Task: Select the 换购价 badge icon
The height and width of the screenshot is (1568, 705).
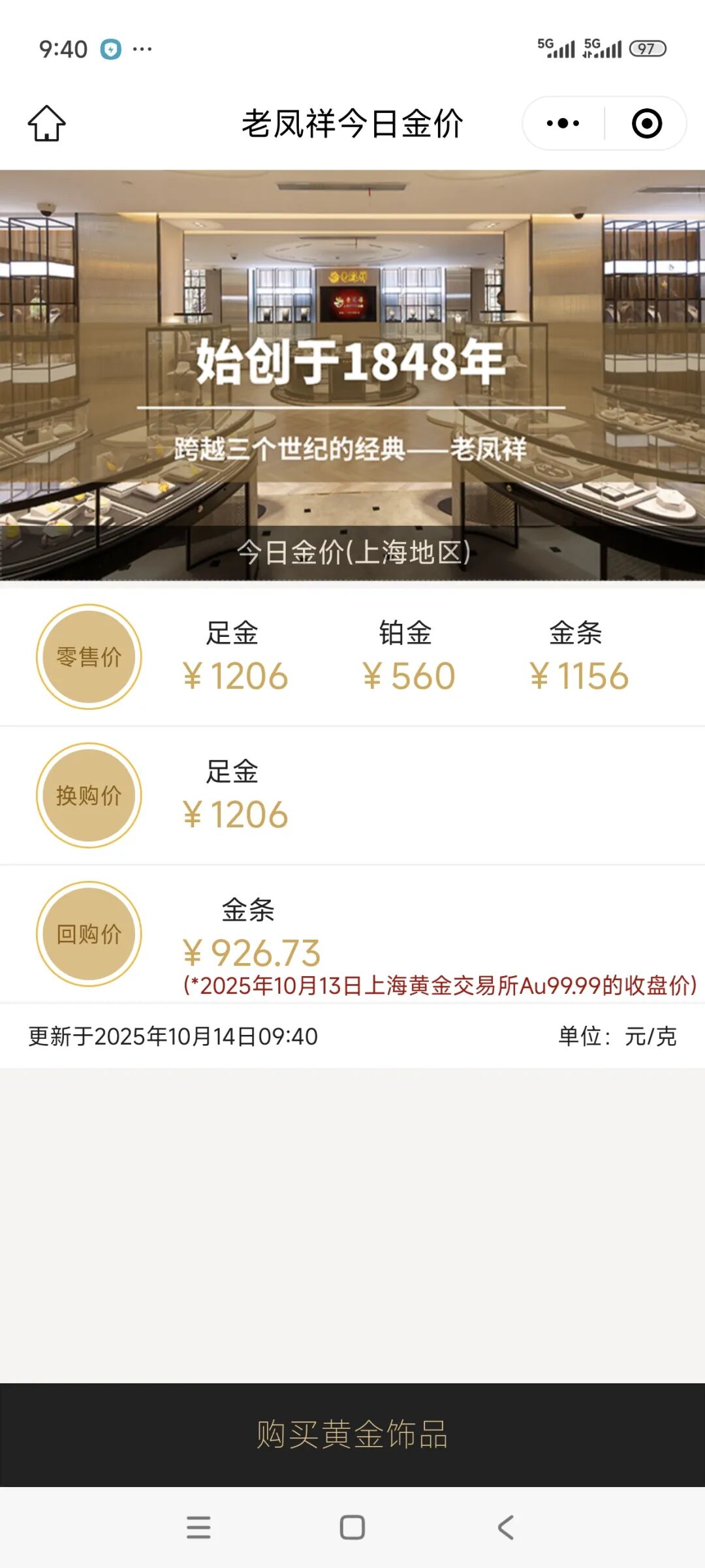Action: [89, 796]
